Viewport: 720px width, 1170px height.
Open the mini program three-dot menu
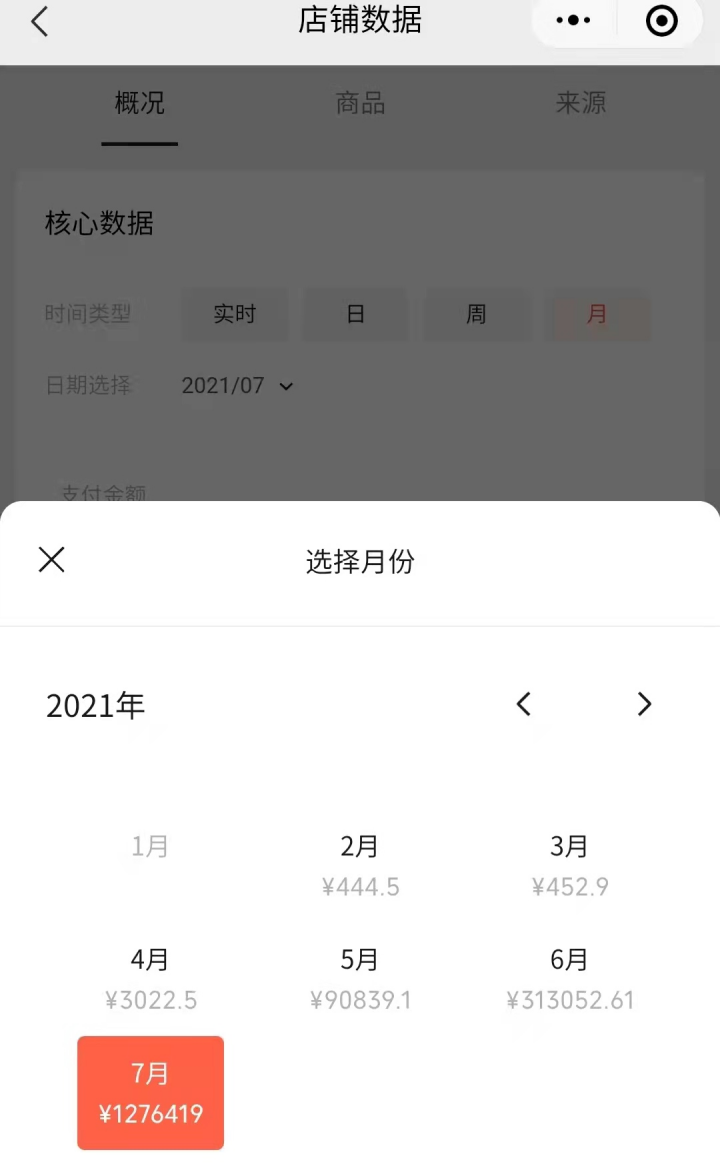point(573,21)
